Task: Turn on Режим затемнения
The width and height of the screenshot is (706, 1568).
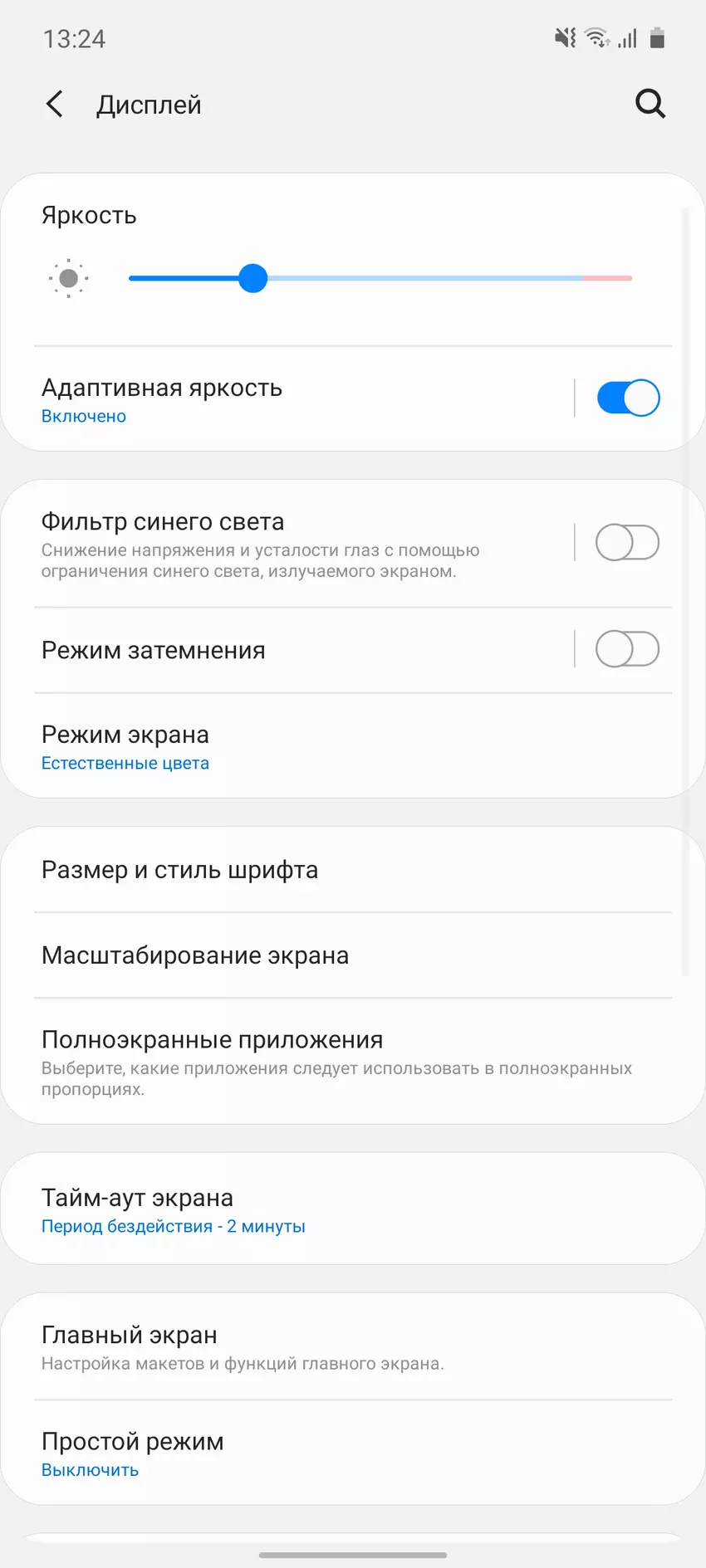Action: (628, 650)
